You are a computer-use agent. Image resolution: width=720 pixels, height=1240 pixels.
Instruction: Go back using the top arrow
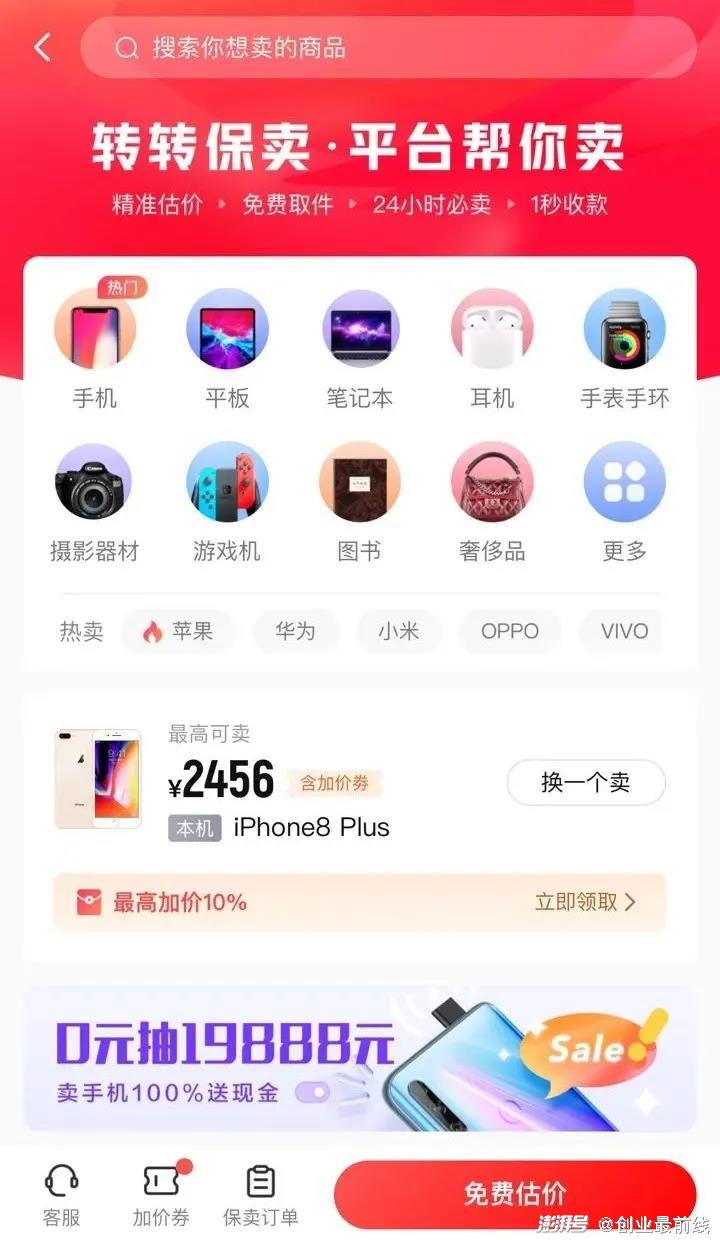pyautogui.click(x=42, y=47)
